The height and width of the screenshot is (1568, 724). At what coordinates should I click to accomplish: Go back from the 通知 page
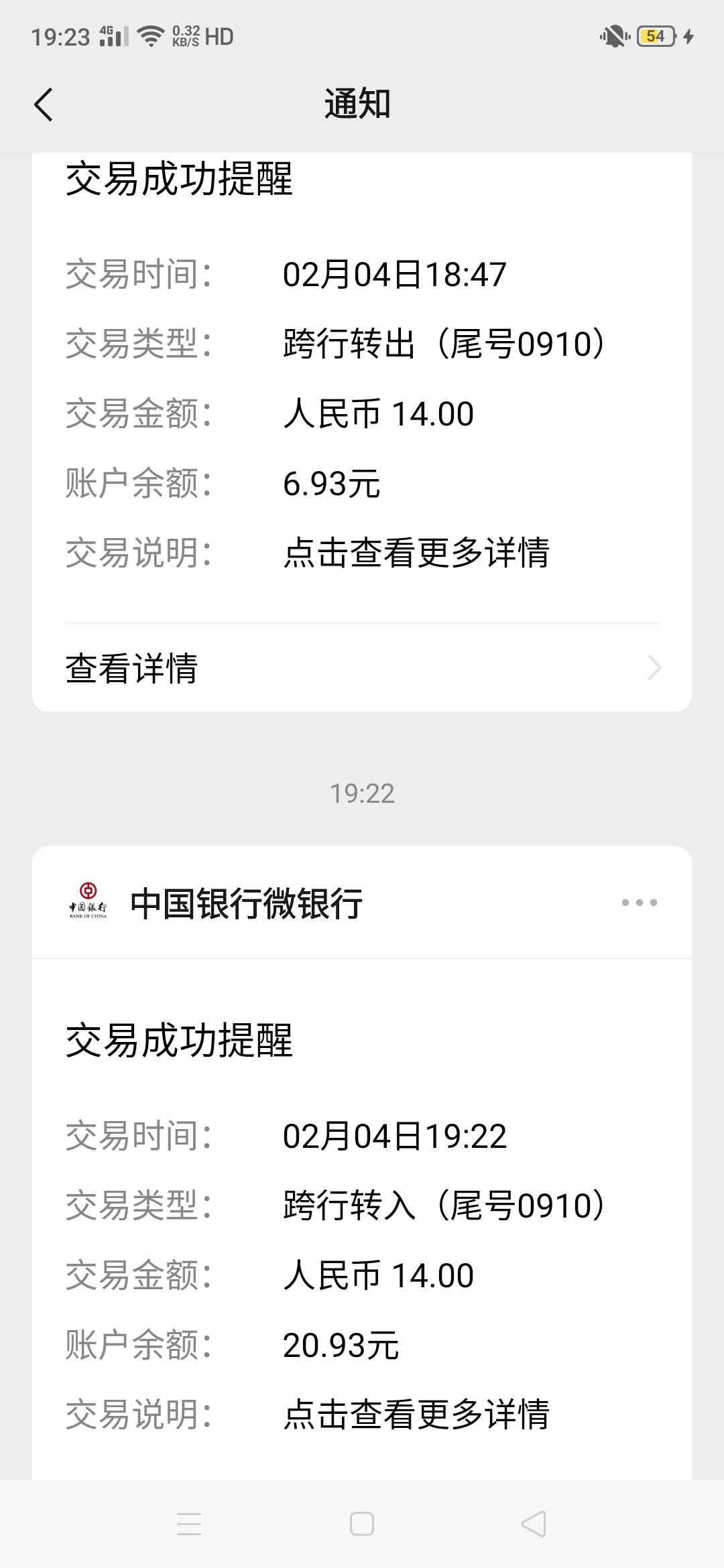(44, 105)
